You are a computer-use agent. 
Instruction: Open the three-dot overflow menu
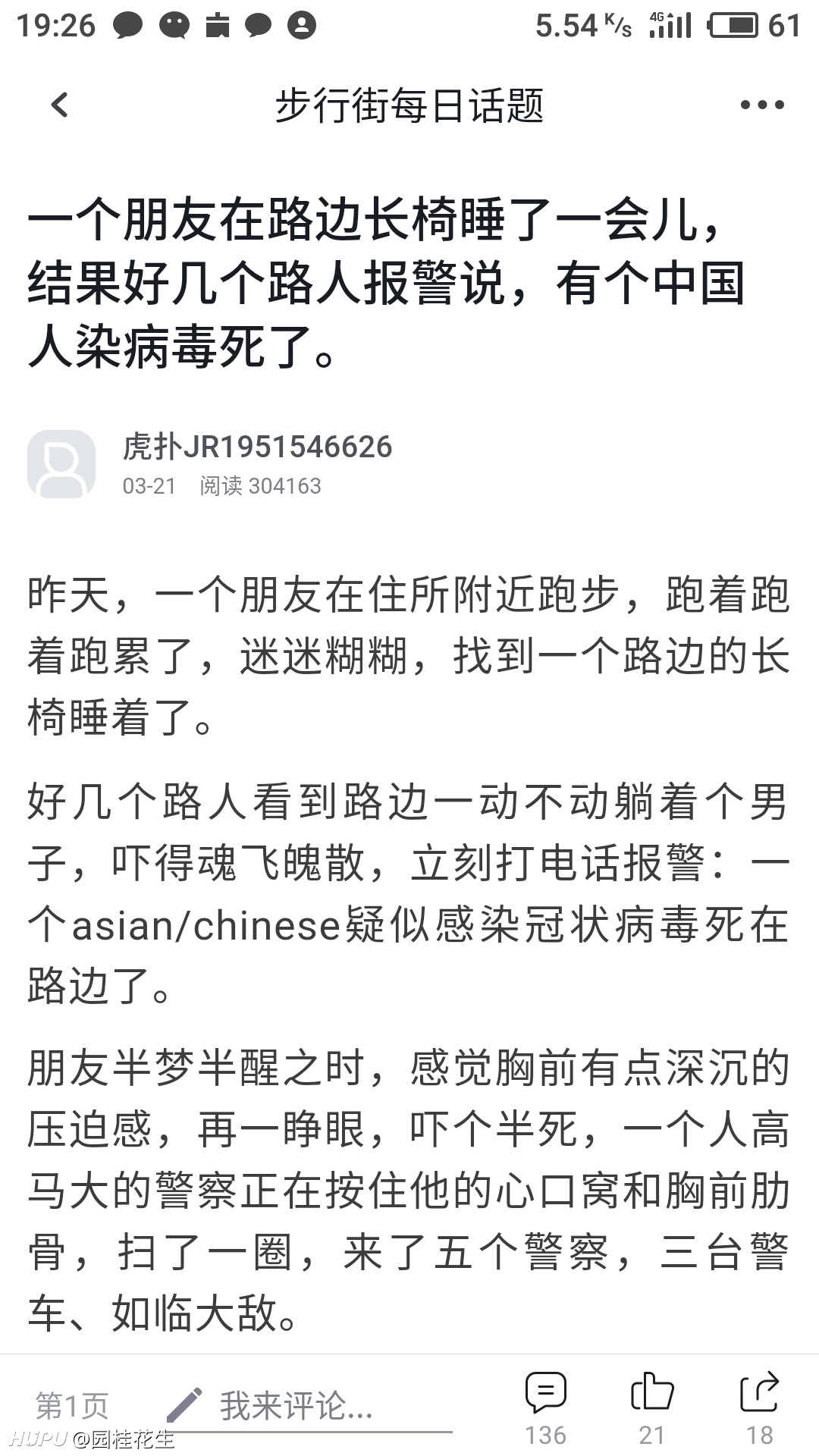[761, 105]
